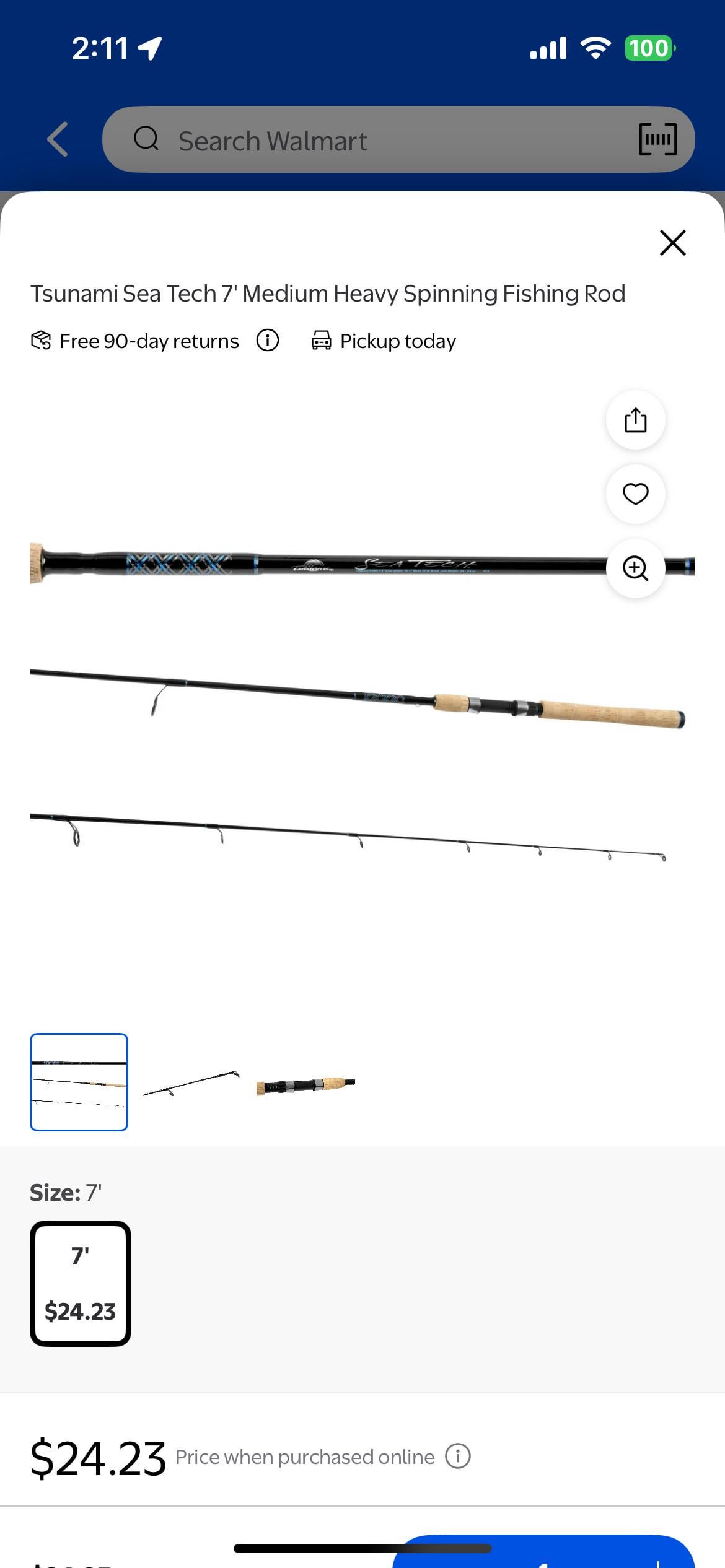Choose the 7' size option
This screenshot has height=1568, width=725.
[x=80, y=1284]
